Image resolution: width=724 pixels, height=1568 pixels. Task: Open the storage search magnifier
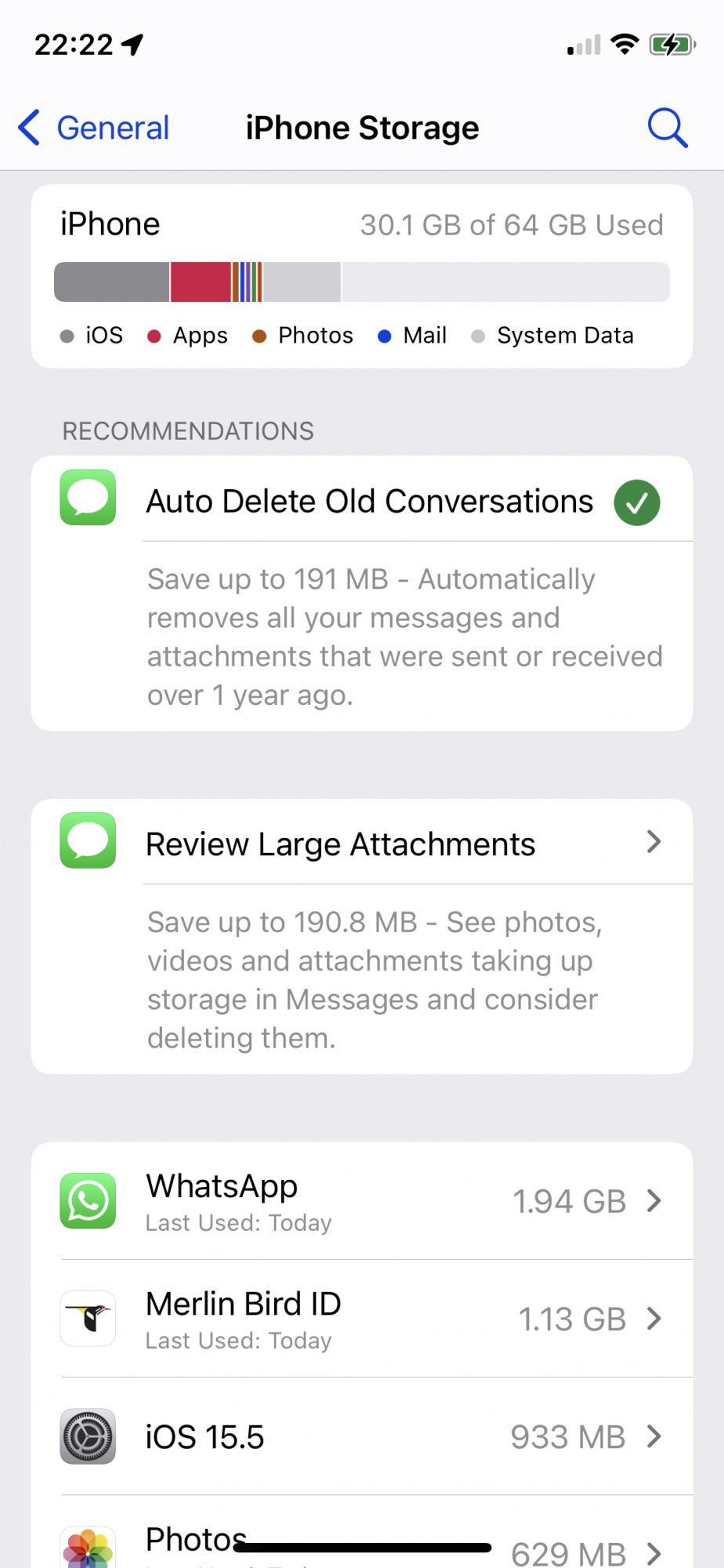(667, 128)
